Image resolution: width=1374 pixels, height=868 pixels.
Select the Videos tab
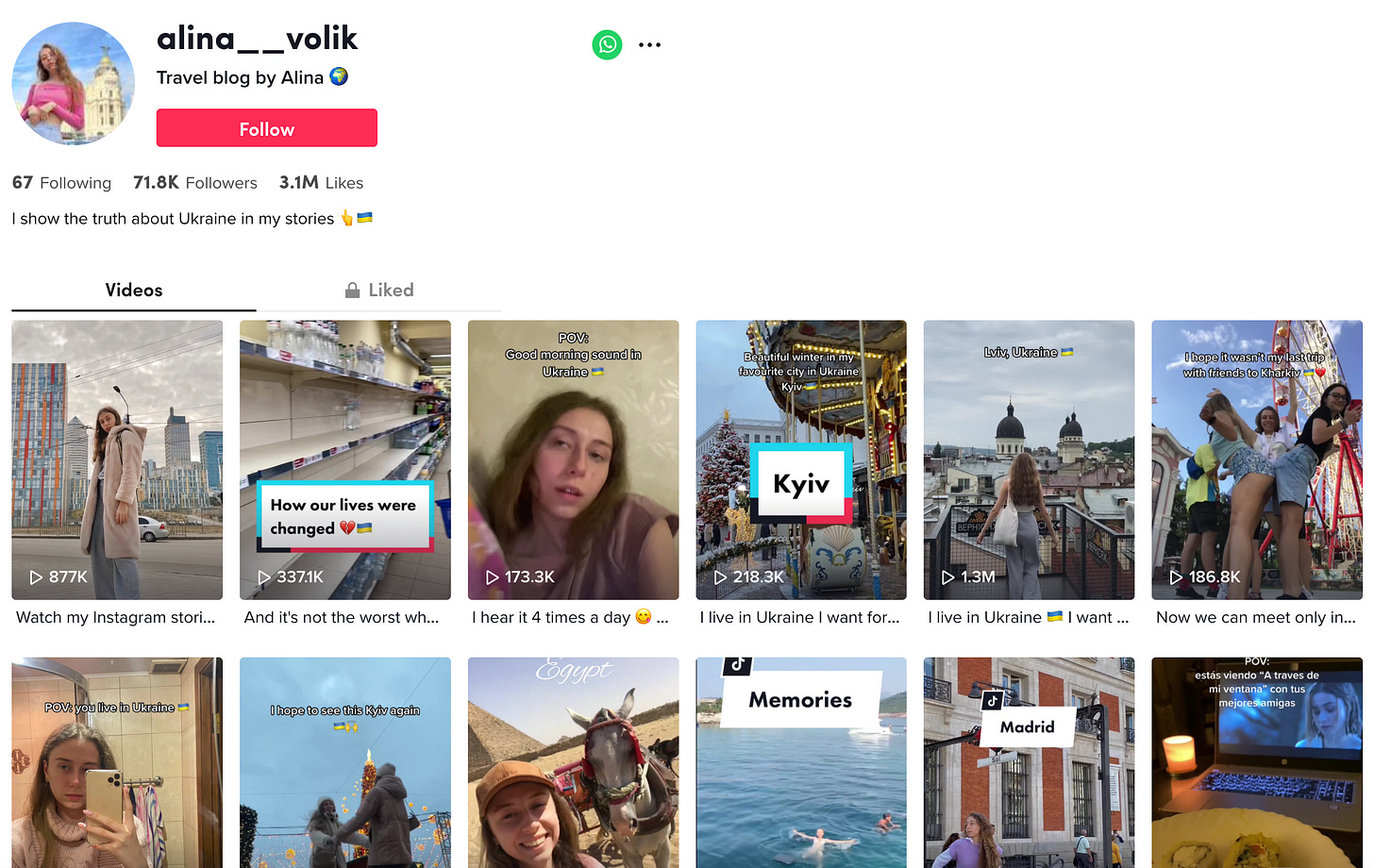click(133, 290)
